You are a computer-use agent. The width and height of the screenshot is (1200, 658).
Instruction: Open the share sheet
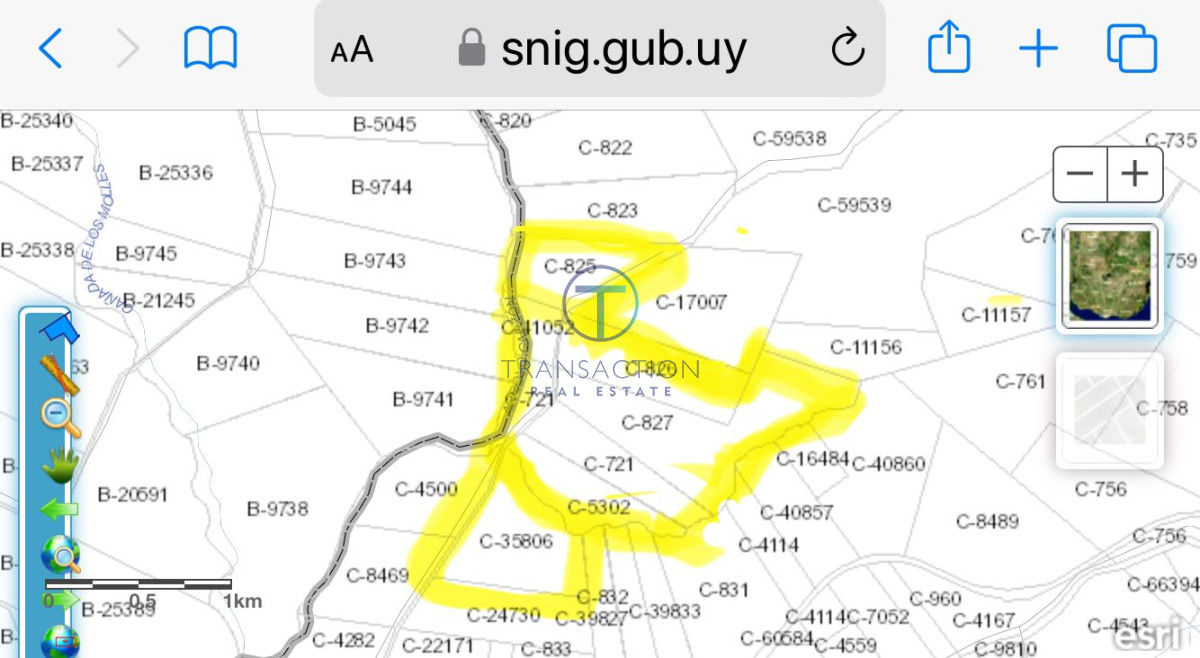(x=948, y=48)
